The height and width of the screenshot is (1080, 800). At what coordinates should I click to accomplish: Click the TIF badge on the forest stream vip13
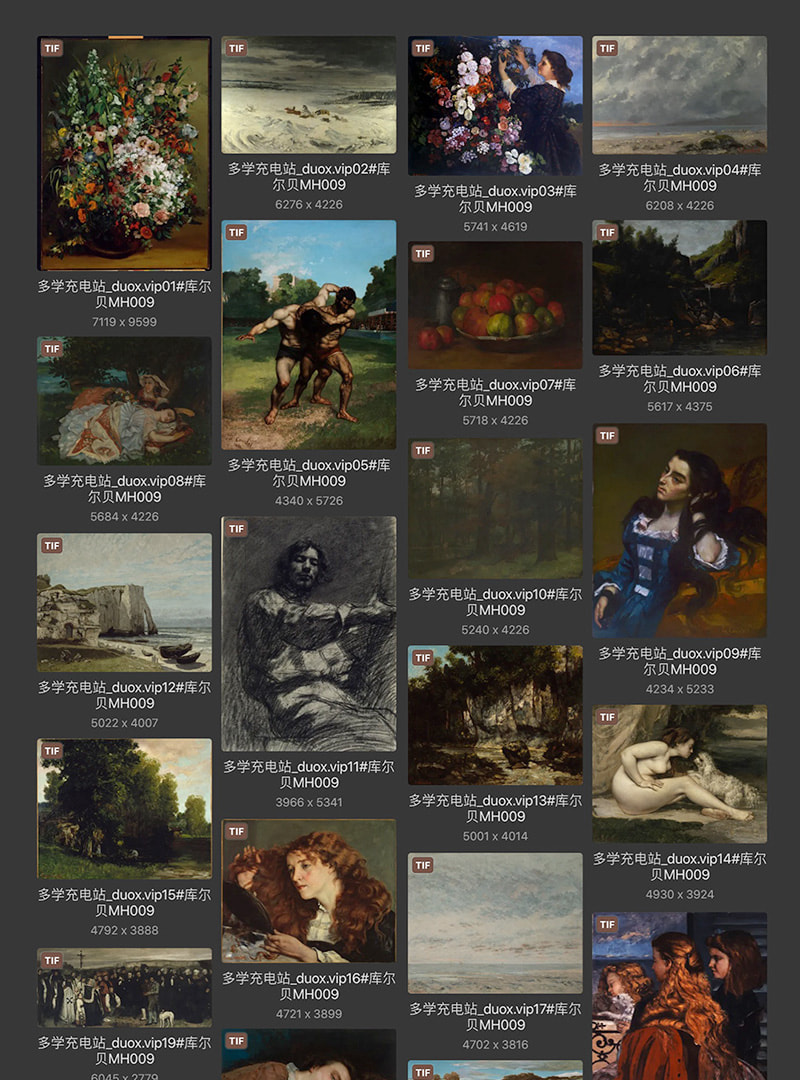[423, 657]
